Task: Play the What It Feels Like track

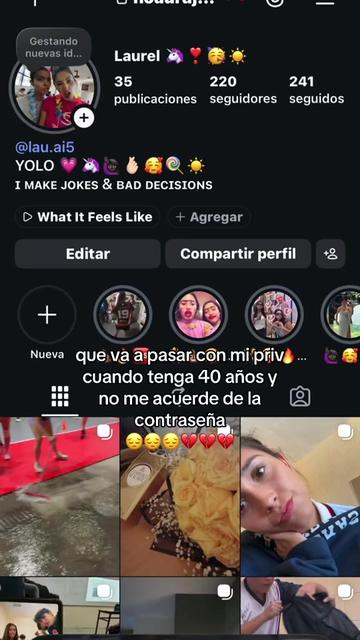Action: (x=87, y=217)
